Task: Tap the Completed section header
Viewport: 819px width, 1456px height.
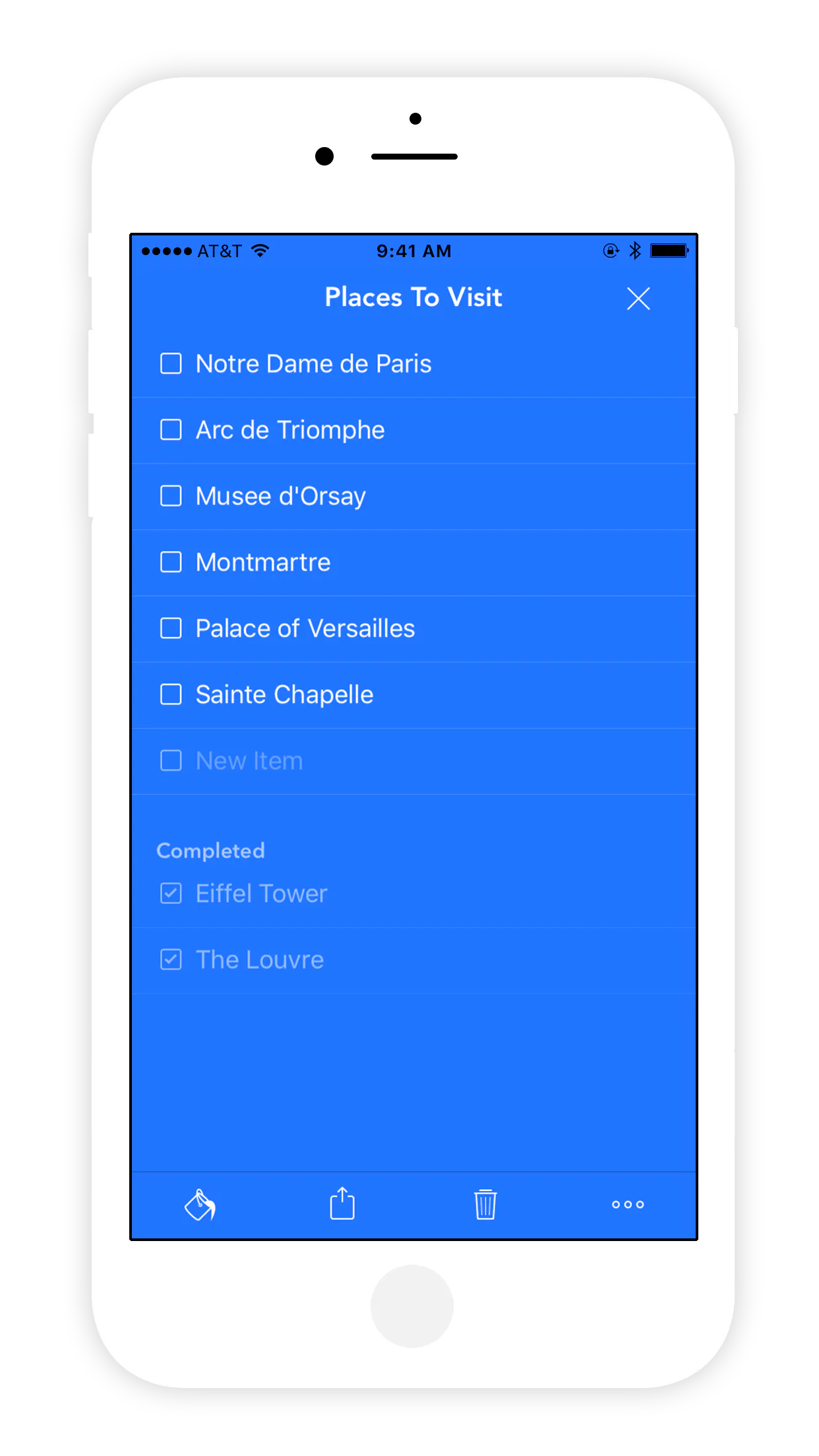Action: tap(210, 850)
